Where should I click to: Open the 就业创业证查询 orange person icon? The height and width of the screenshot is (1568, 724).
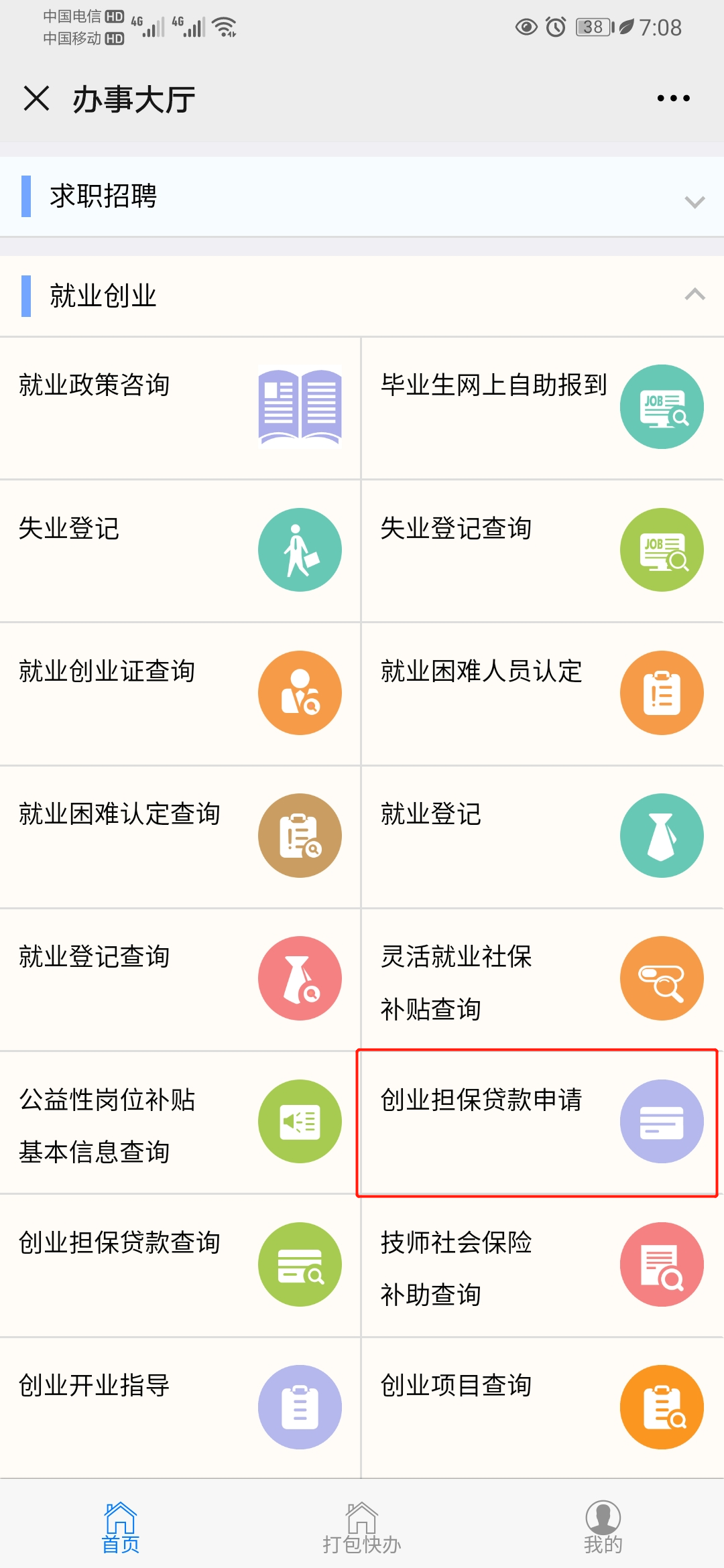click(300, 692)
